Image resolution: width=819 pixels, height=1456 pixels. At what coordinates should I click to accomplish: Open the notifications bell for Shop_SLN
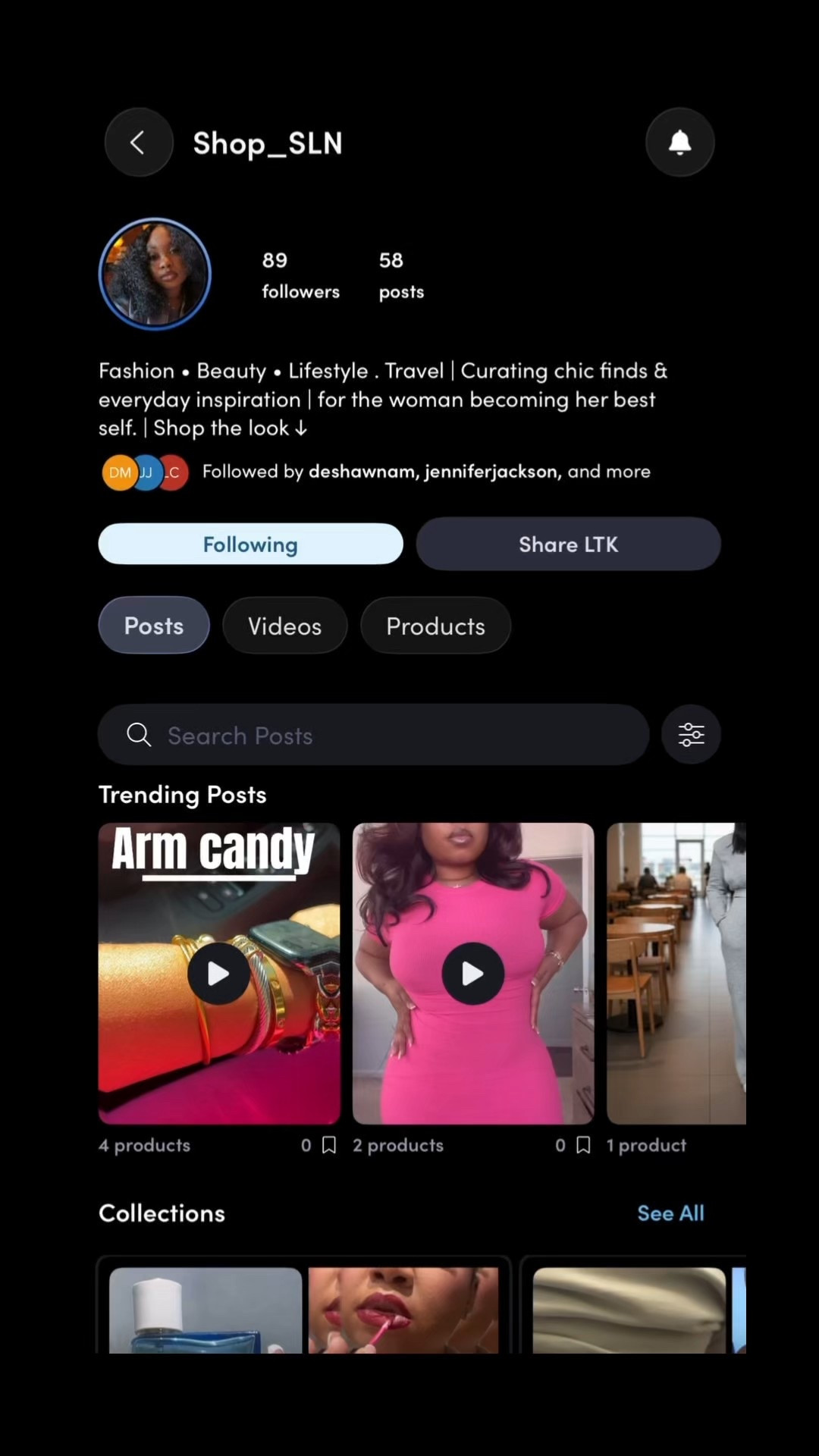[679, 143]
